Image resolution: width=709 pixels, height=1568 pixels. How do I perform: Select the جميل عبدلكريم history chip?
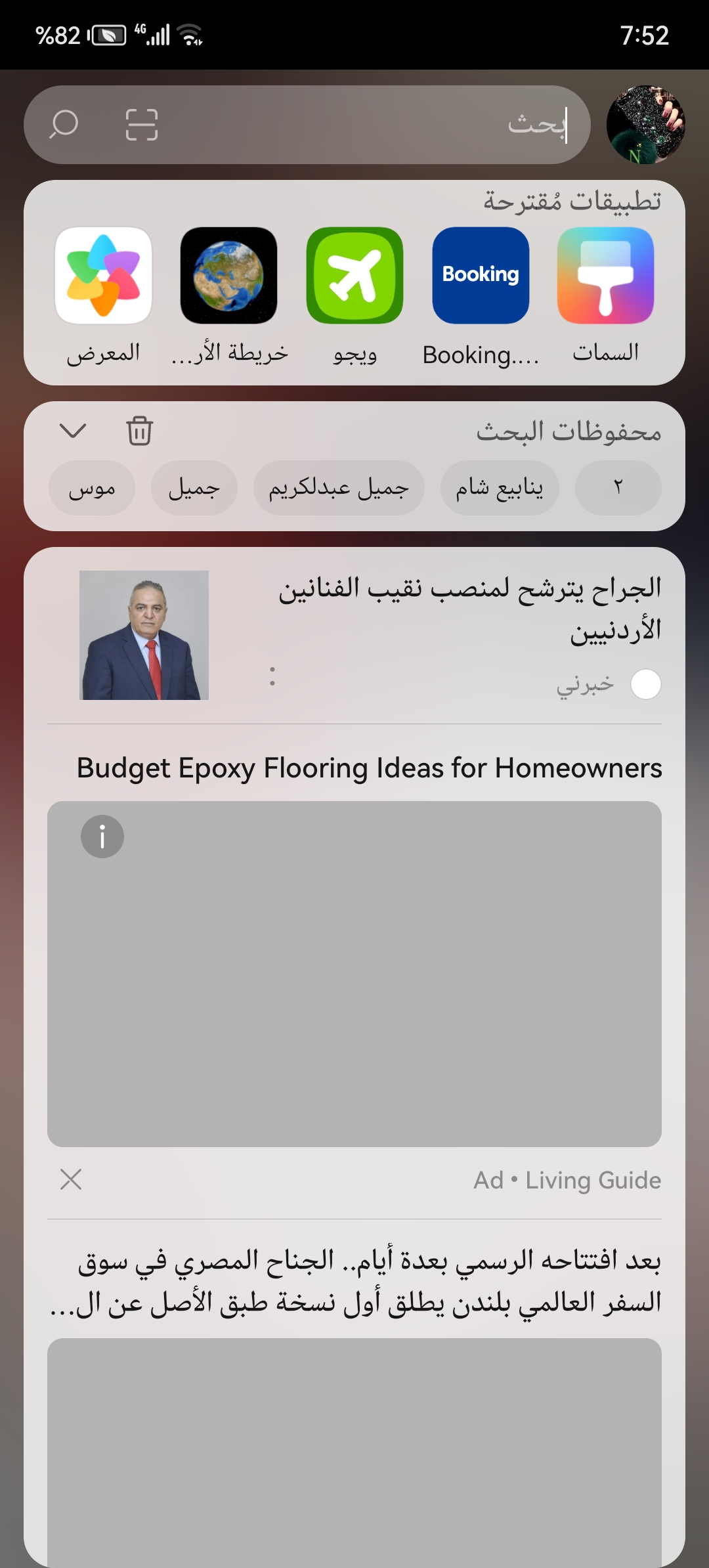point(339,488)
